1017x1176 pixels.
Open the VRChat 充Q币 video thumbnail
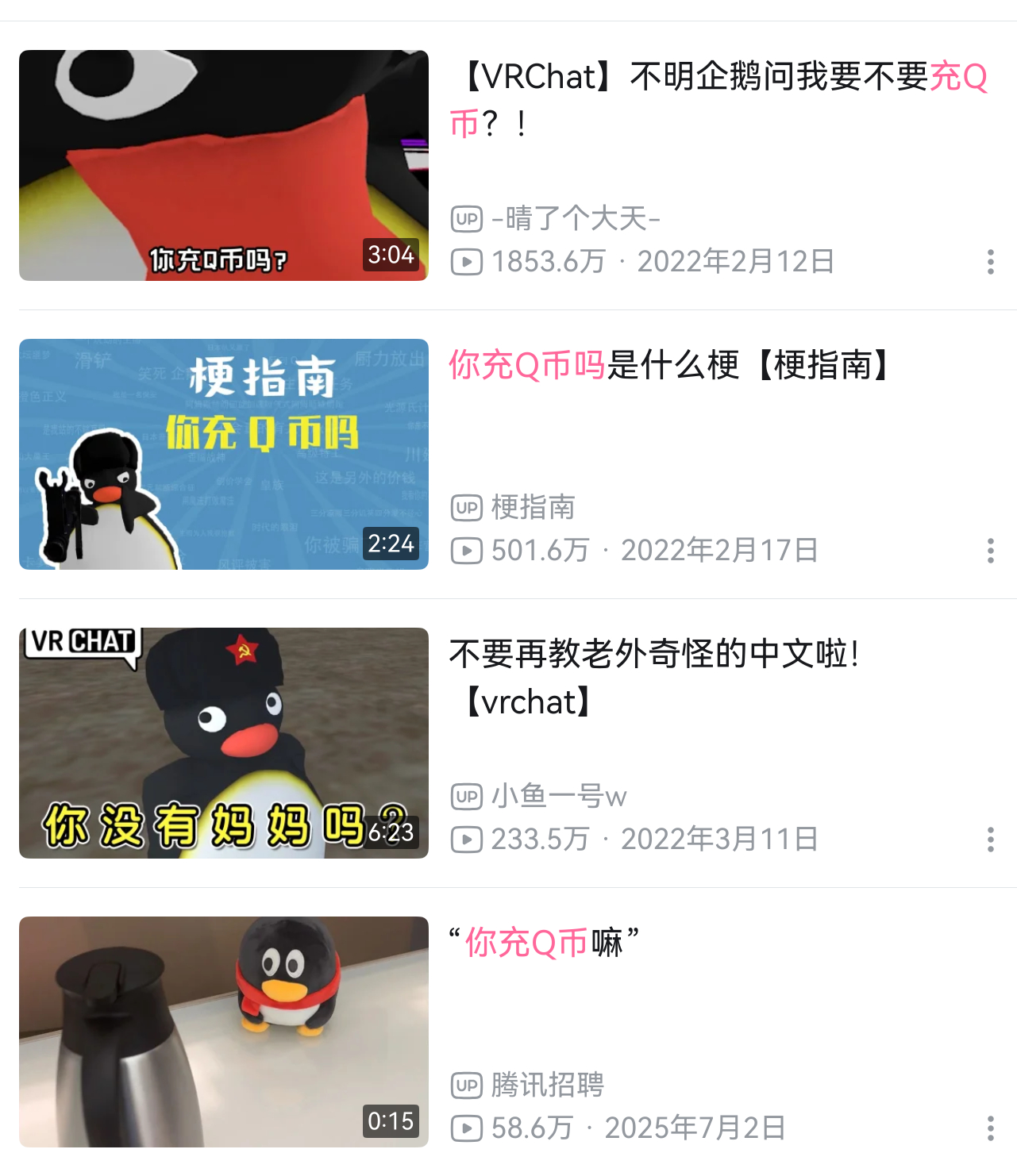tap(223, 165)
